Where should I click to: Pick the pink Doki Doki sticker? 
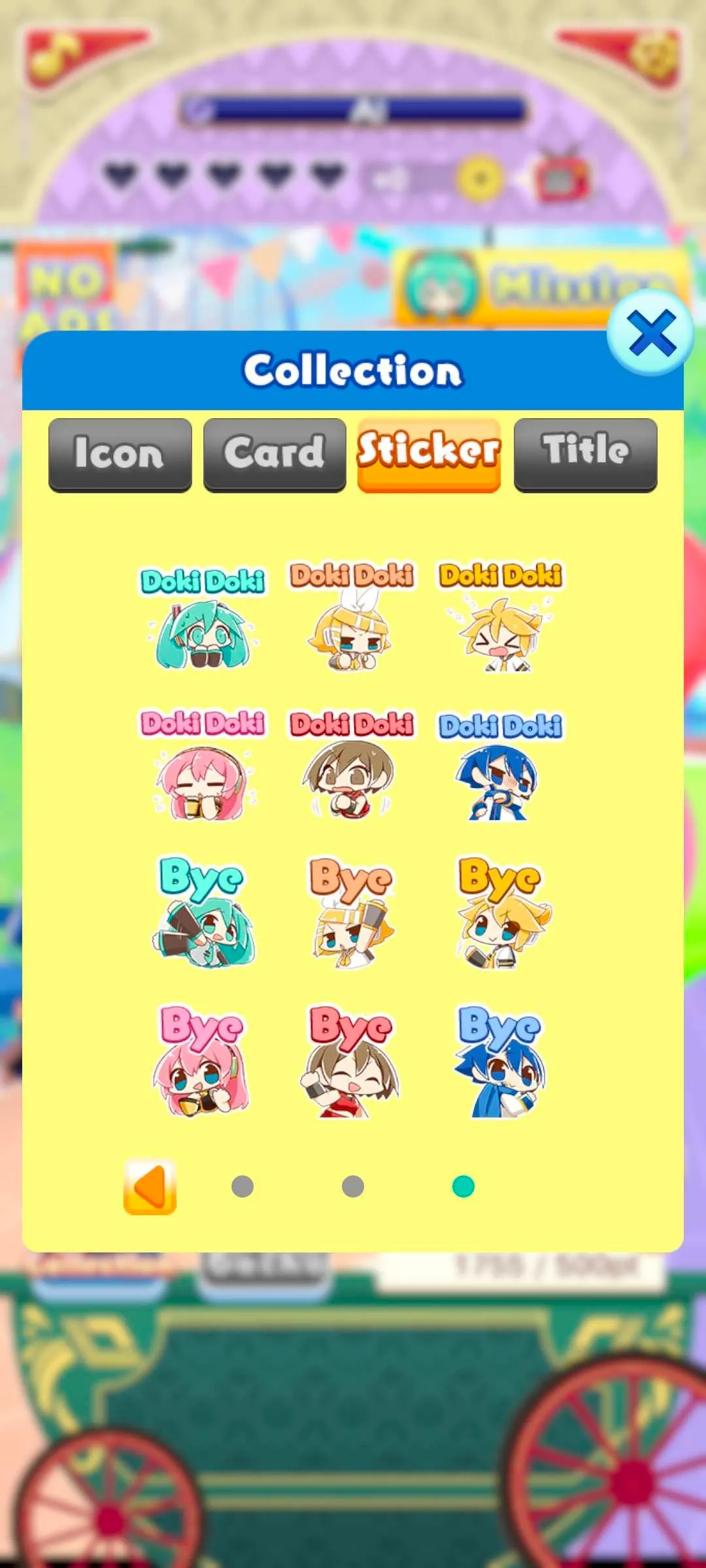tap(203, 766)
